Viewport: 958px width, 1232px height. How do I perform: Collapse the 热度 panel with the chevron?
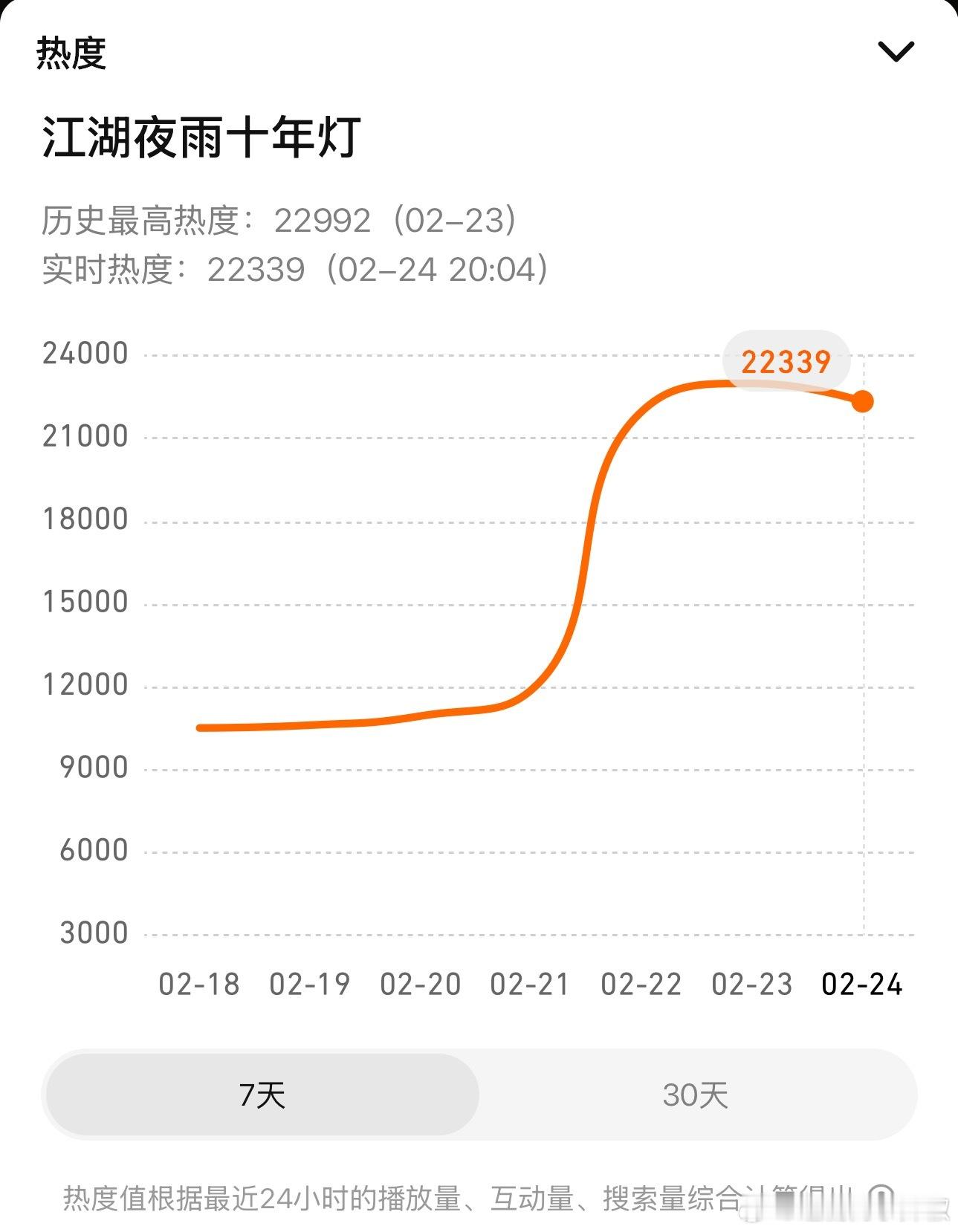pos(896,51)
